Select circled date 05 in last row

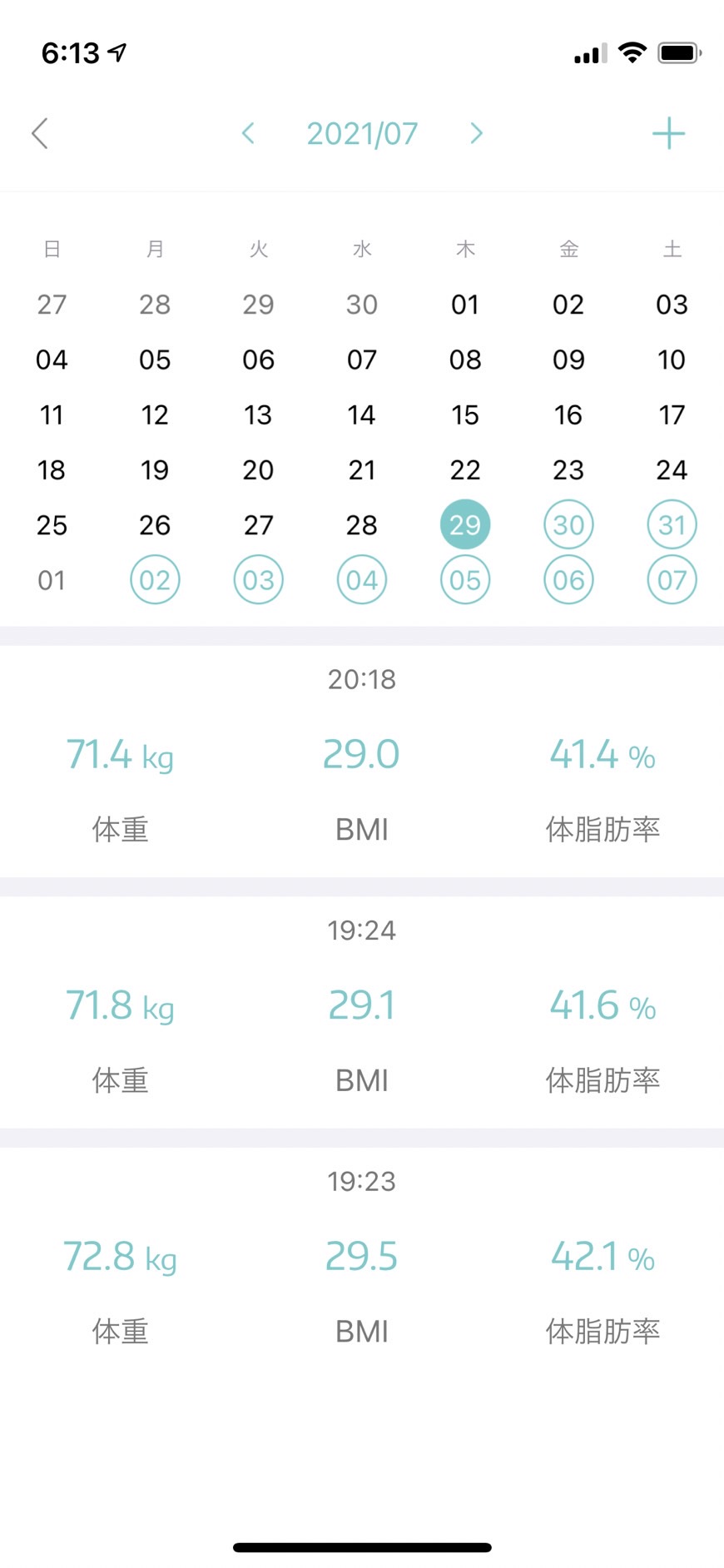tap(465, 579)
